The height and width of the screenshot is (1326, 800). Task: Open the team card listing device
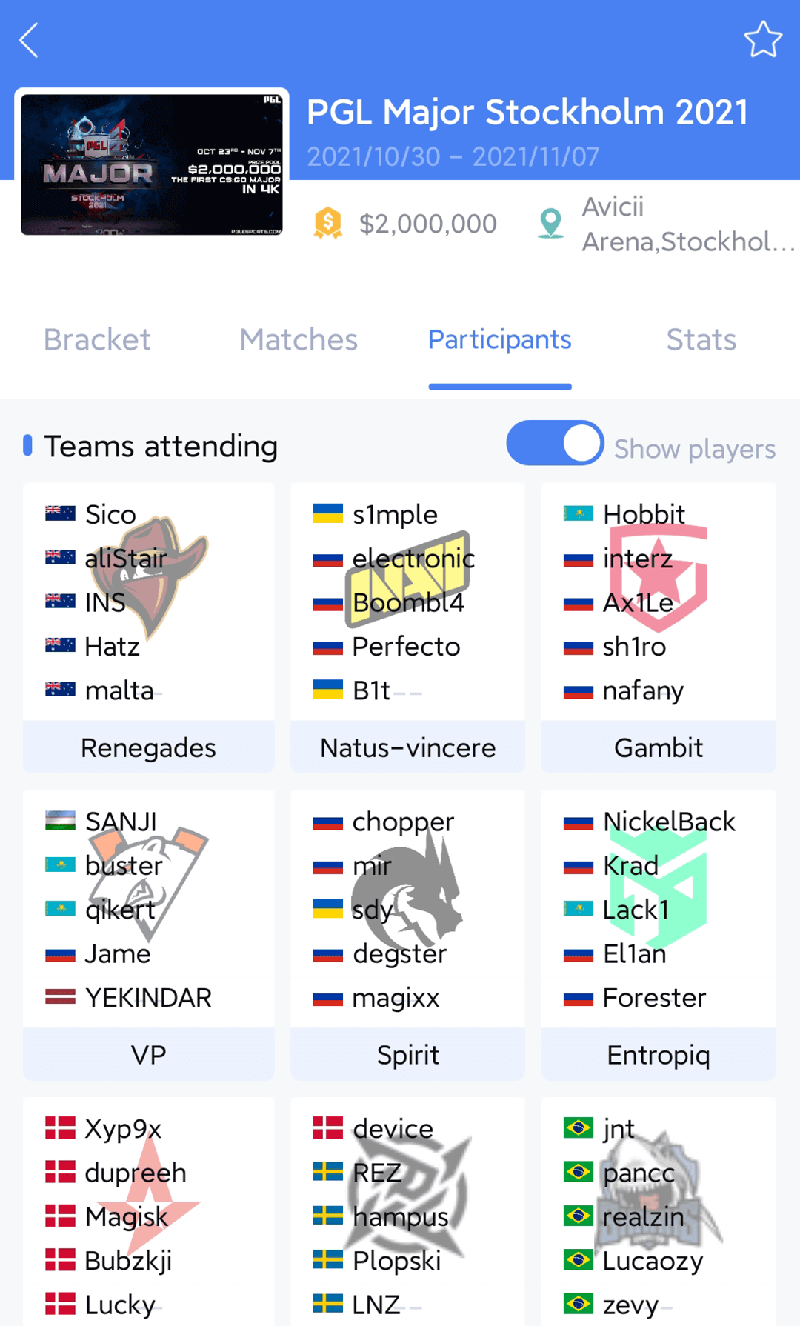point(407,1212)
